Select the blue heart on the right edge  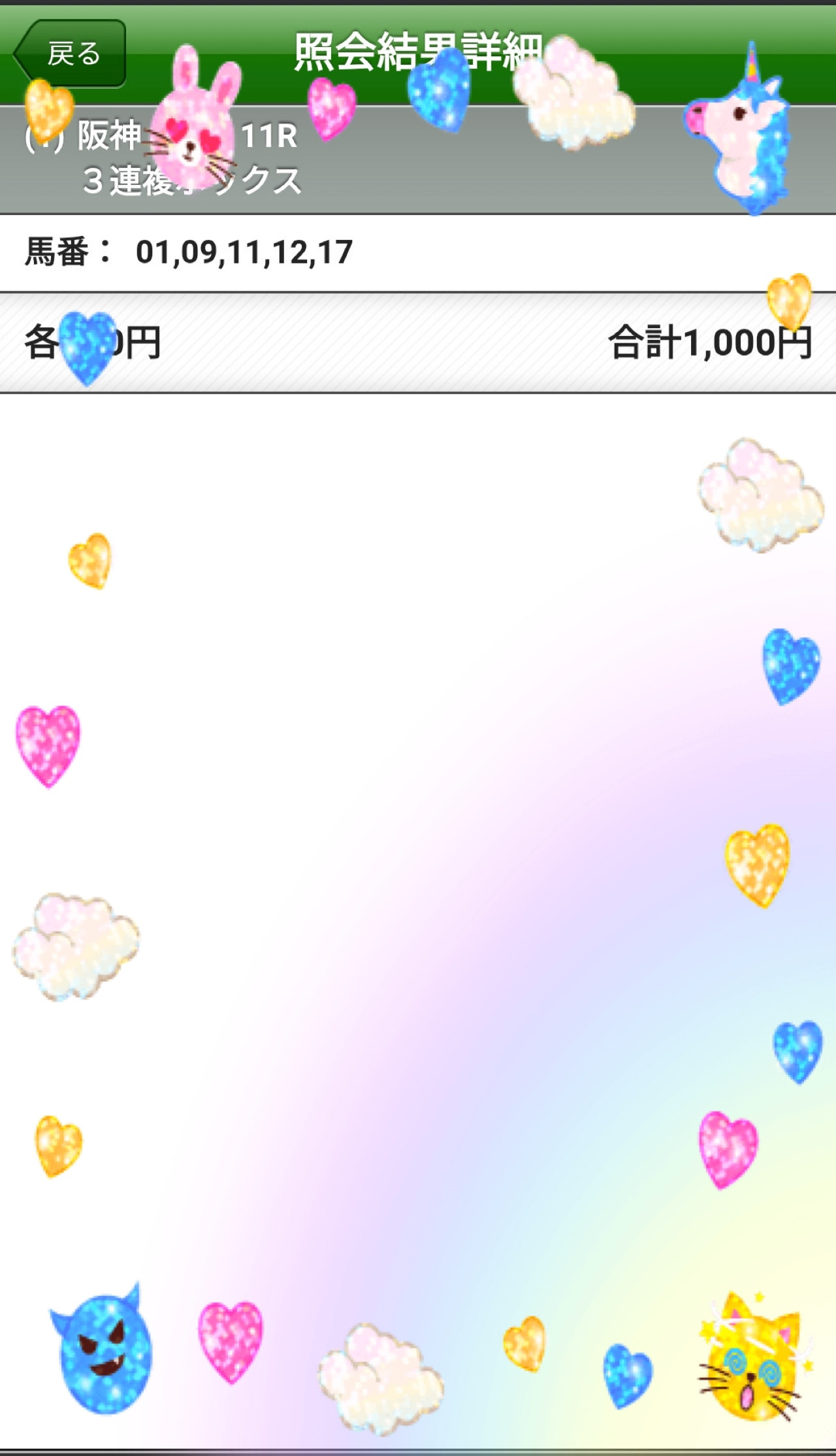coord(790,667)
